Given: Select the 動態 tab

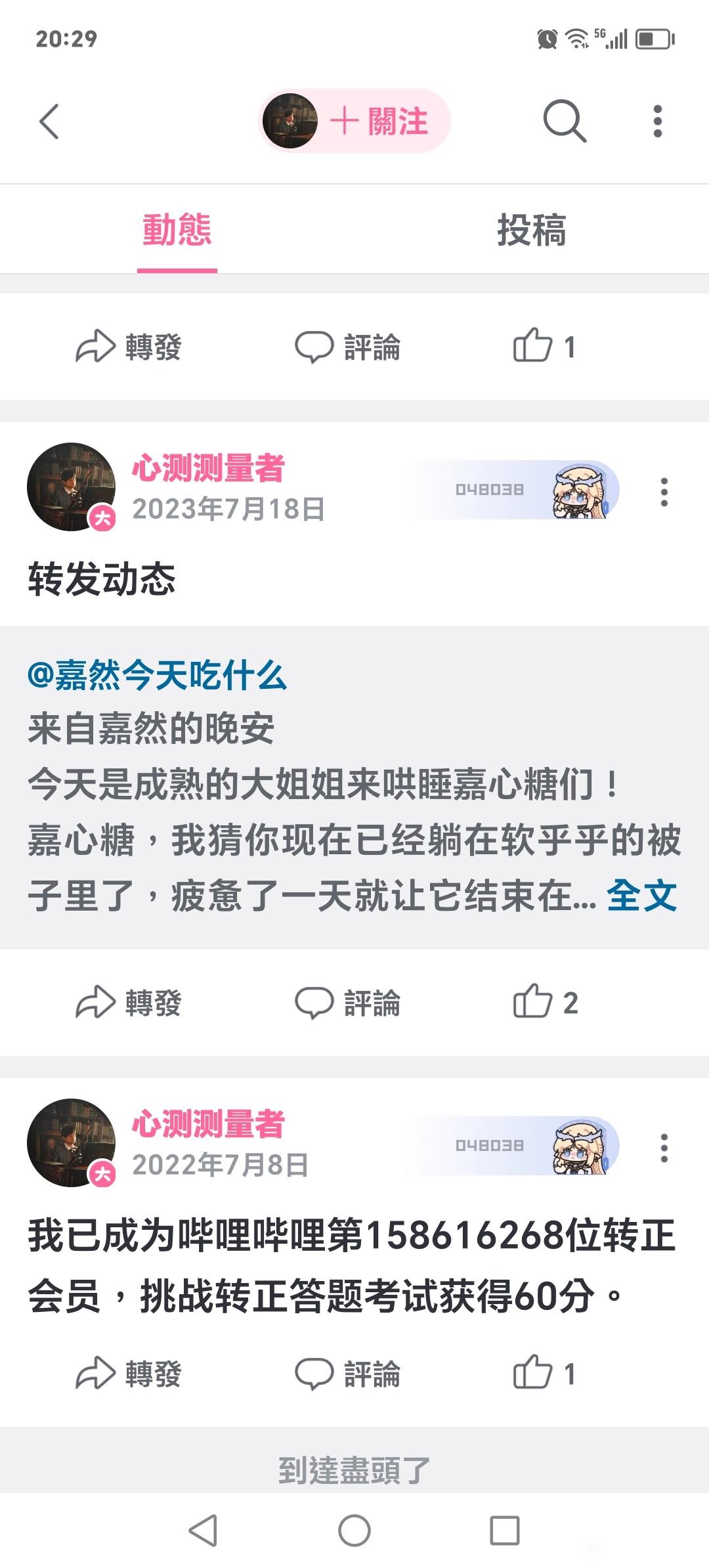Looking at the screenshot, I should click(x=177, y=230).
